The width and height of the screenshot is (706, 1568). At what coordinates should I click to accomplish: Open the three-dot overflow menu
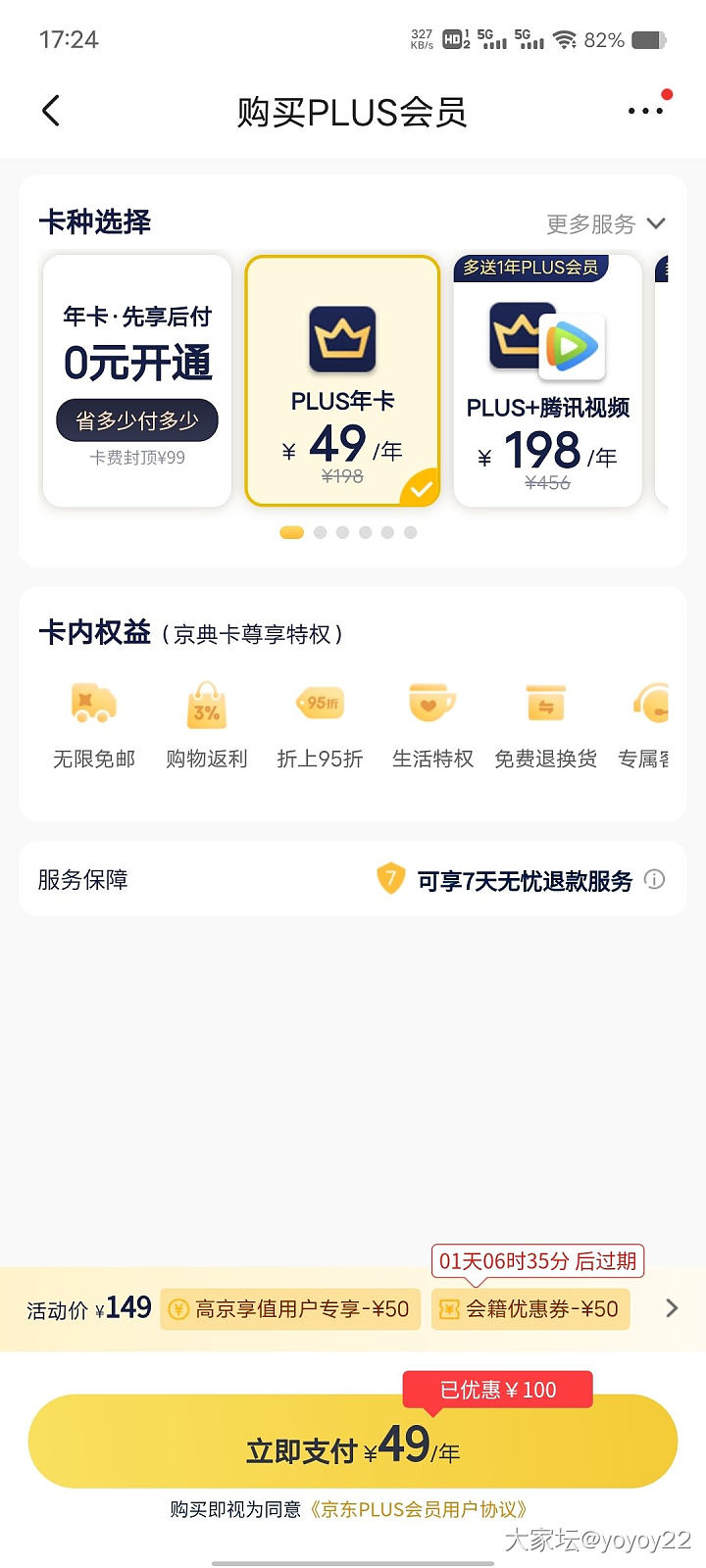(x=645, y=111)
